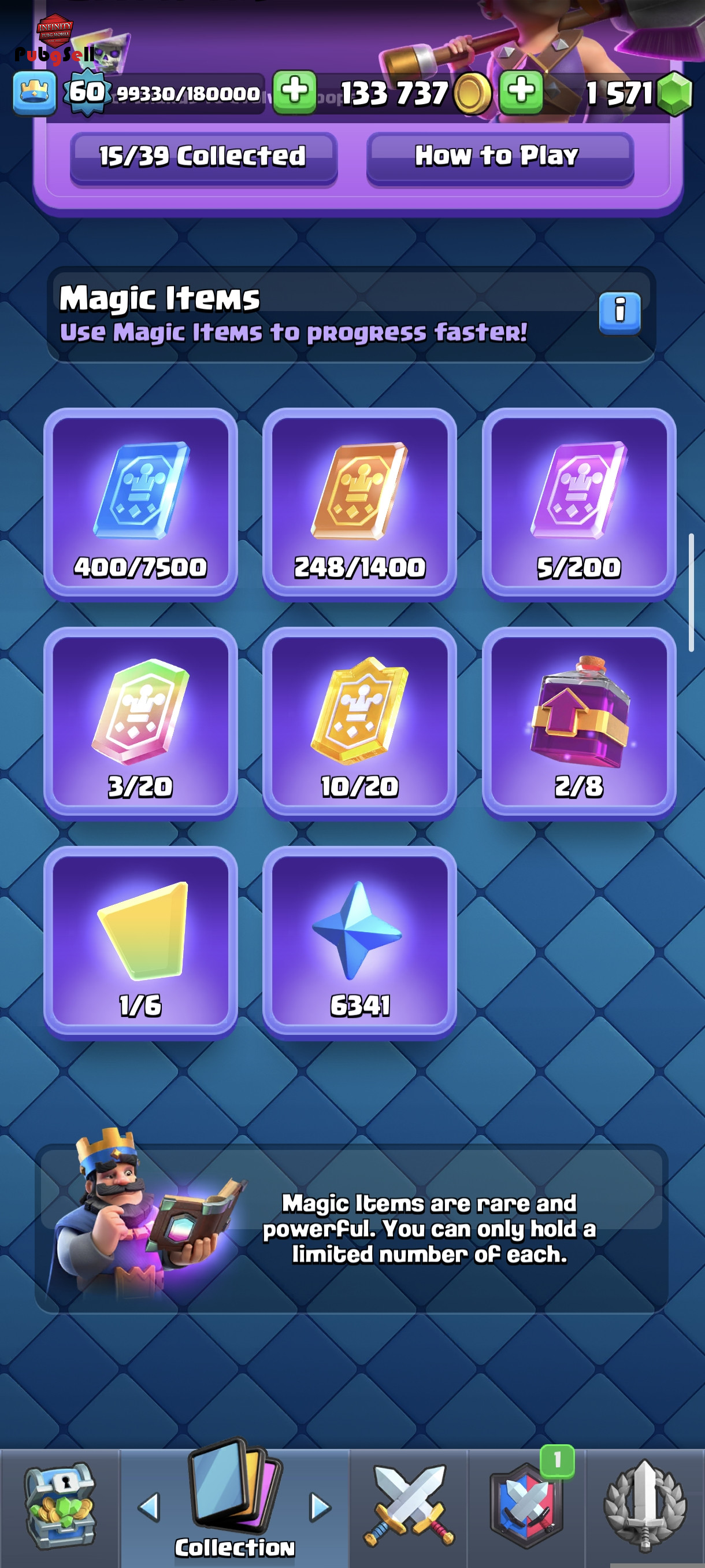The width and height of the screenshot is (705, 1568).
Task: Open the blue star item 6341
Action: [359, 942]
